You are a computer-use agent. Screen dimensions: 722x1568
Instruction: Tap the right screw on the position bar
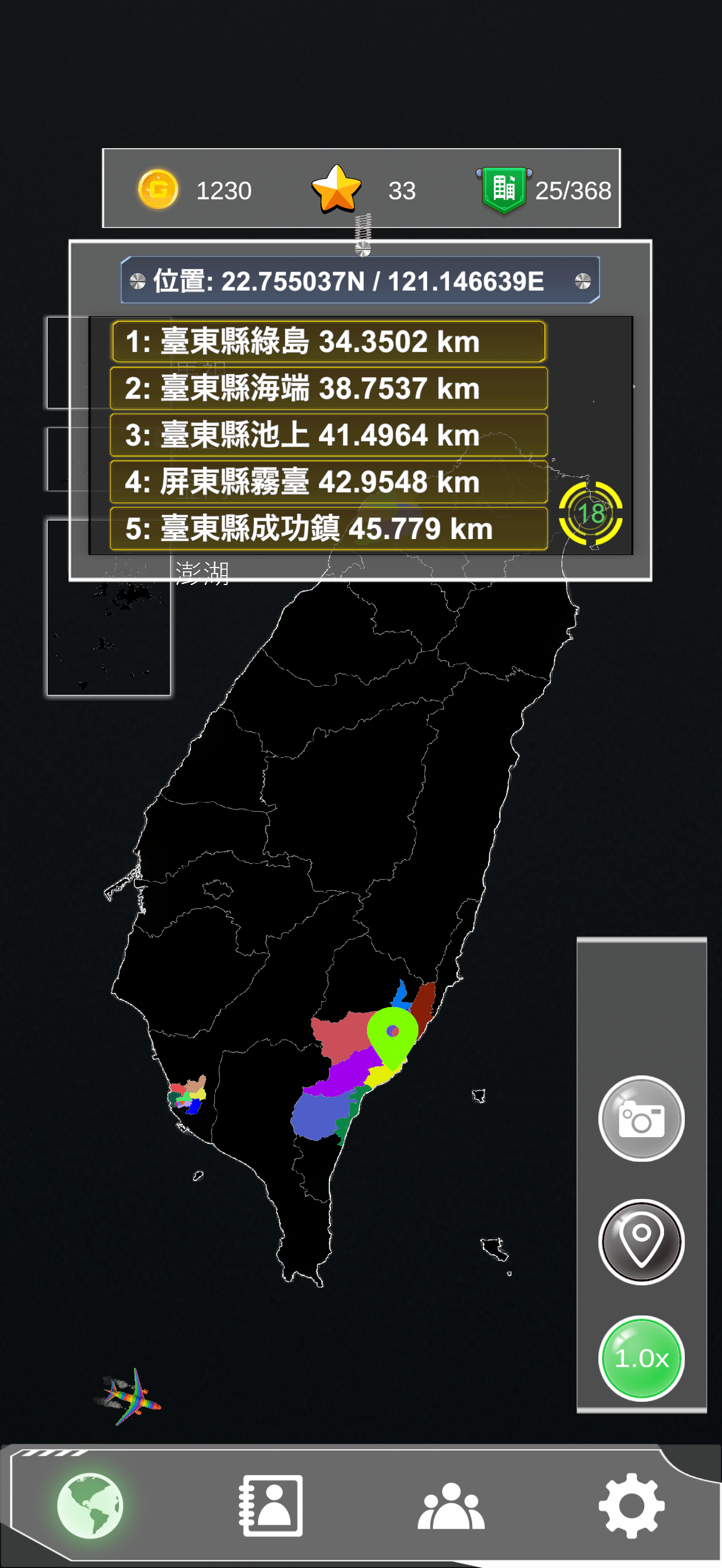click(580, 280)
